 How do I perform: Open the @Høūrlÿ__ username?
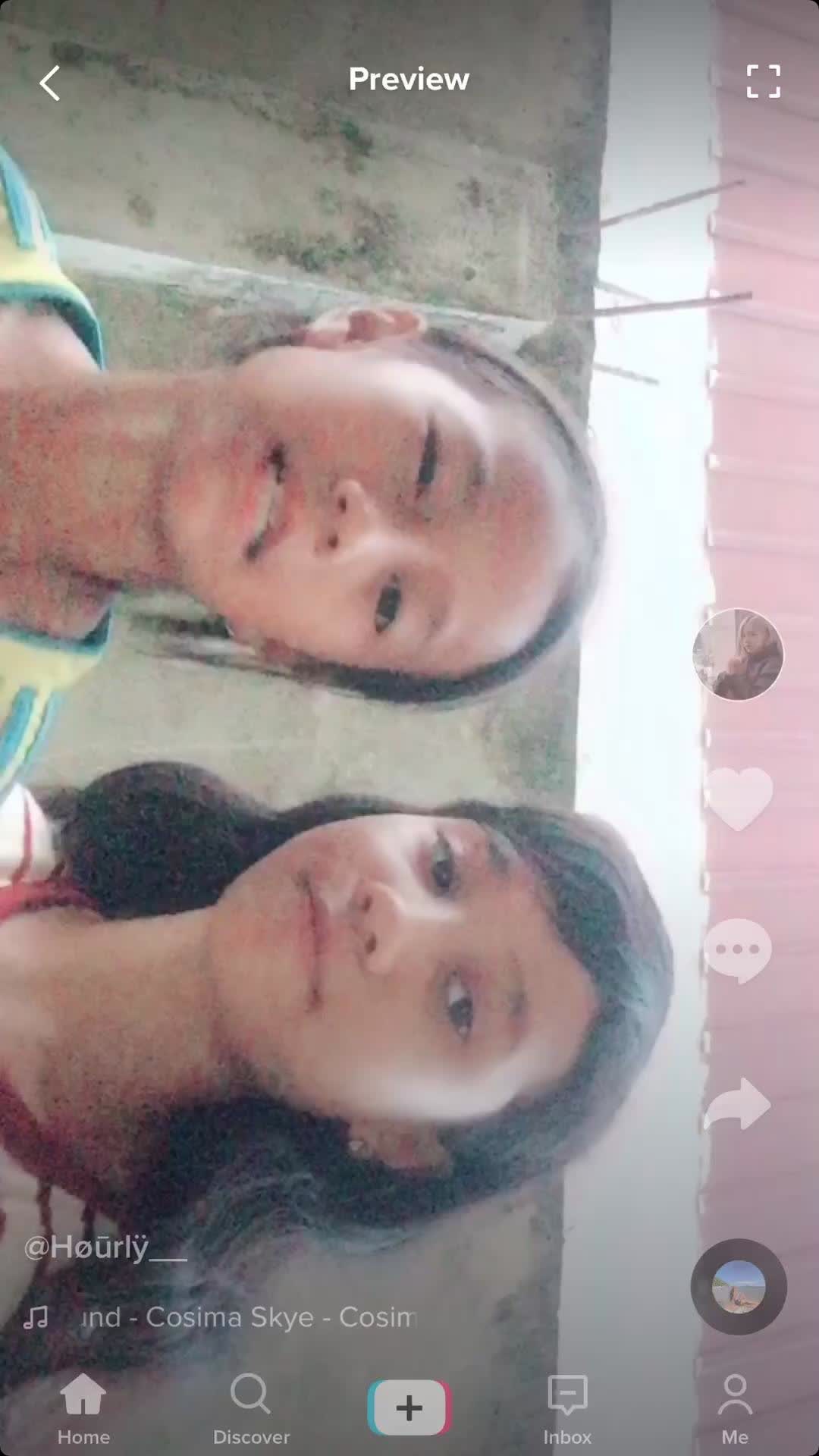[105, 1247]
